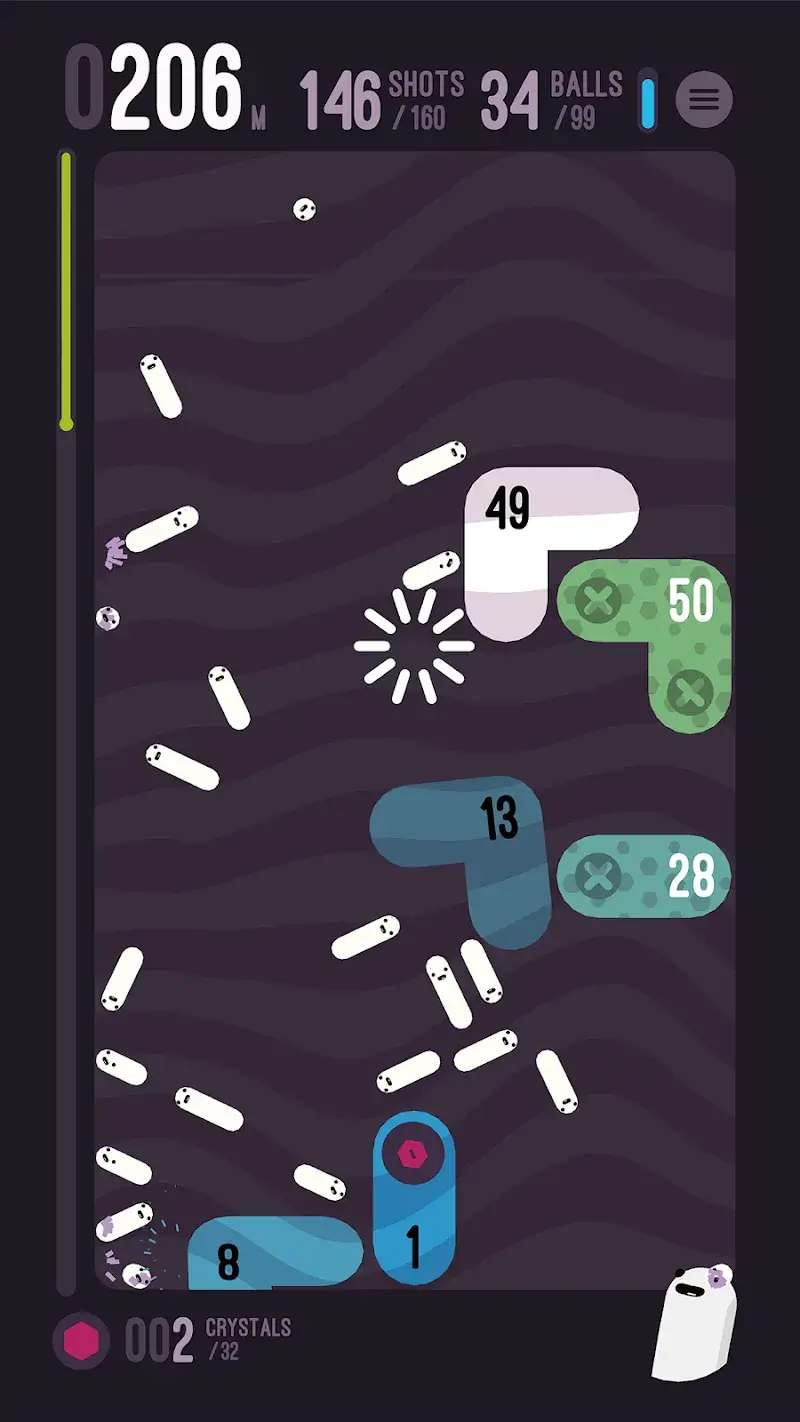
Task: Open the hamburger menu
Action: 706,99
